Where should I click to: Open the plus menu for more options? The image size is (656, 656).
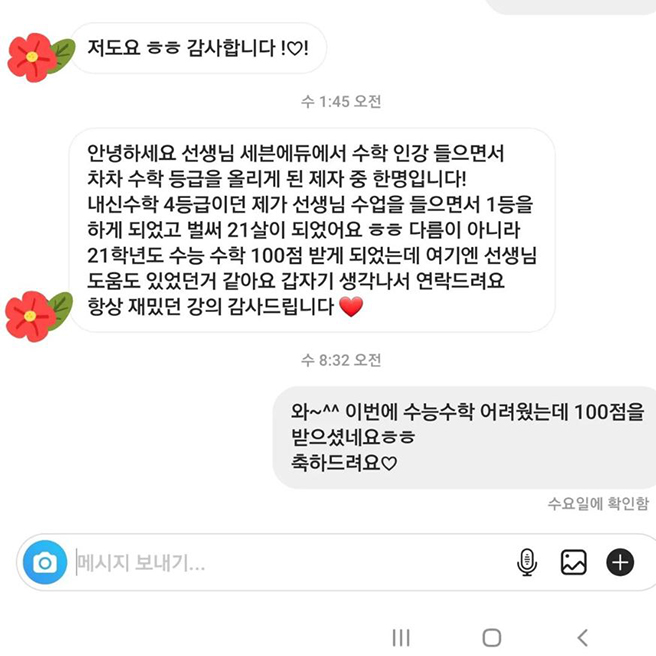pyautogui.click(x=620, y=563)
